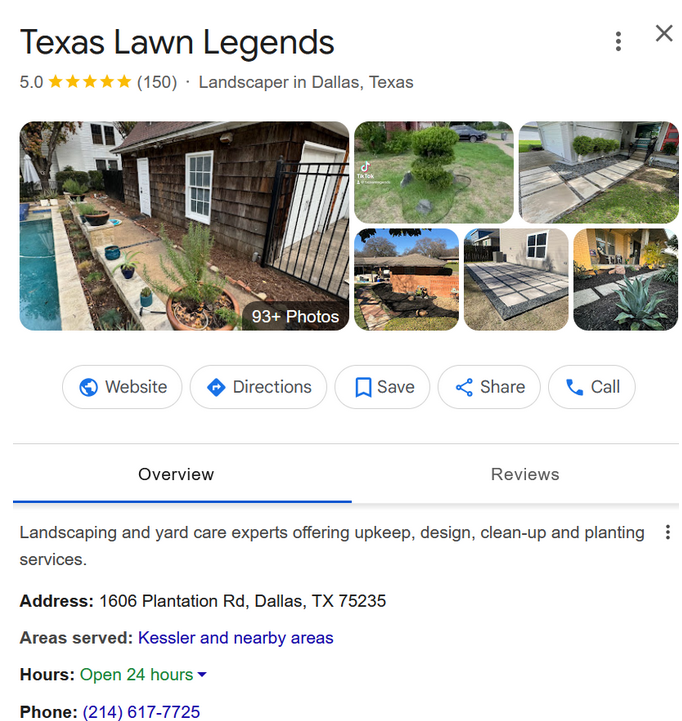Image resolution: width=682 pixels, height=721 pixels.
Task: Close the Texas Lawn Legends panel
Action: click(x=664, y=33)
